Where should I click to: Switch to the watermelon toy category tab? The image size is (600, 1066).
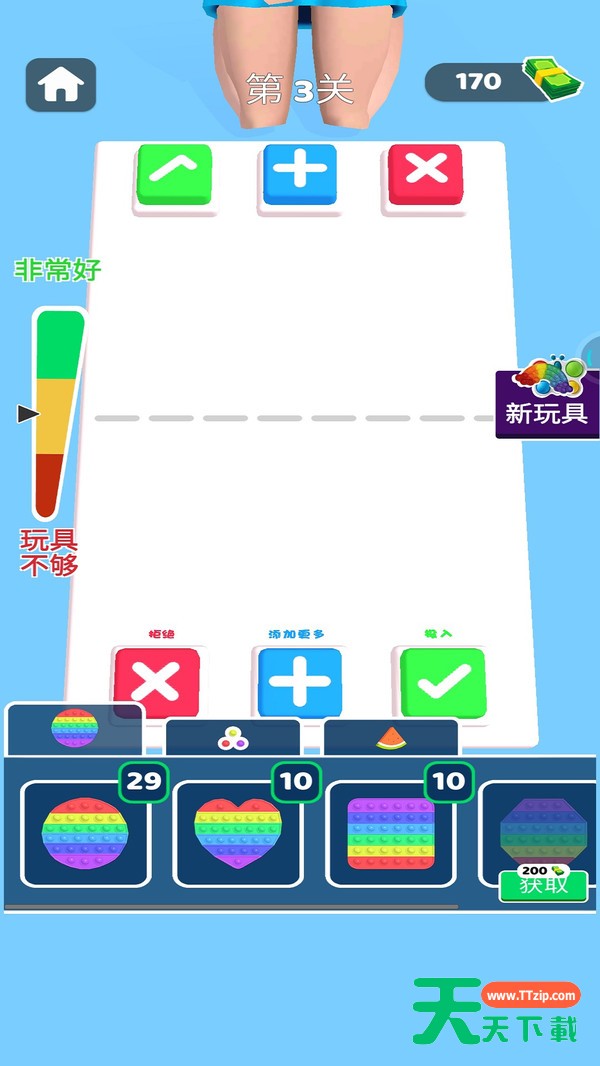pyautogui.click(x=391, y=738)
